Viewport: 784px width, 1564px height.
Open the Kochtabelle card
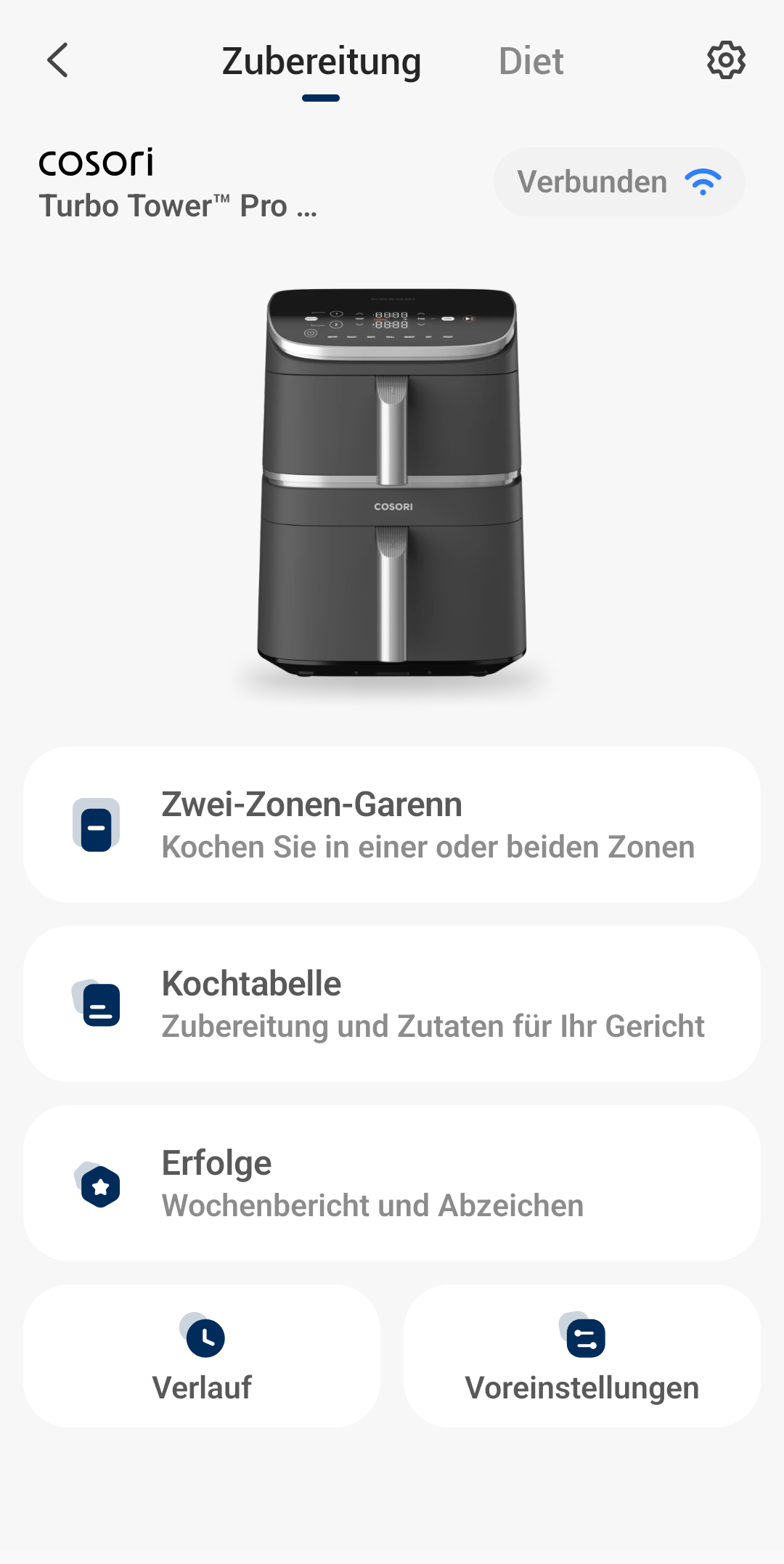pyautogui.click(x=392, y=1004)
